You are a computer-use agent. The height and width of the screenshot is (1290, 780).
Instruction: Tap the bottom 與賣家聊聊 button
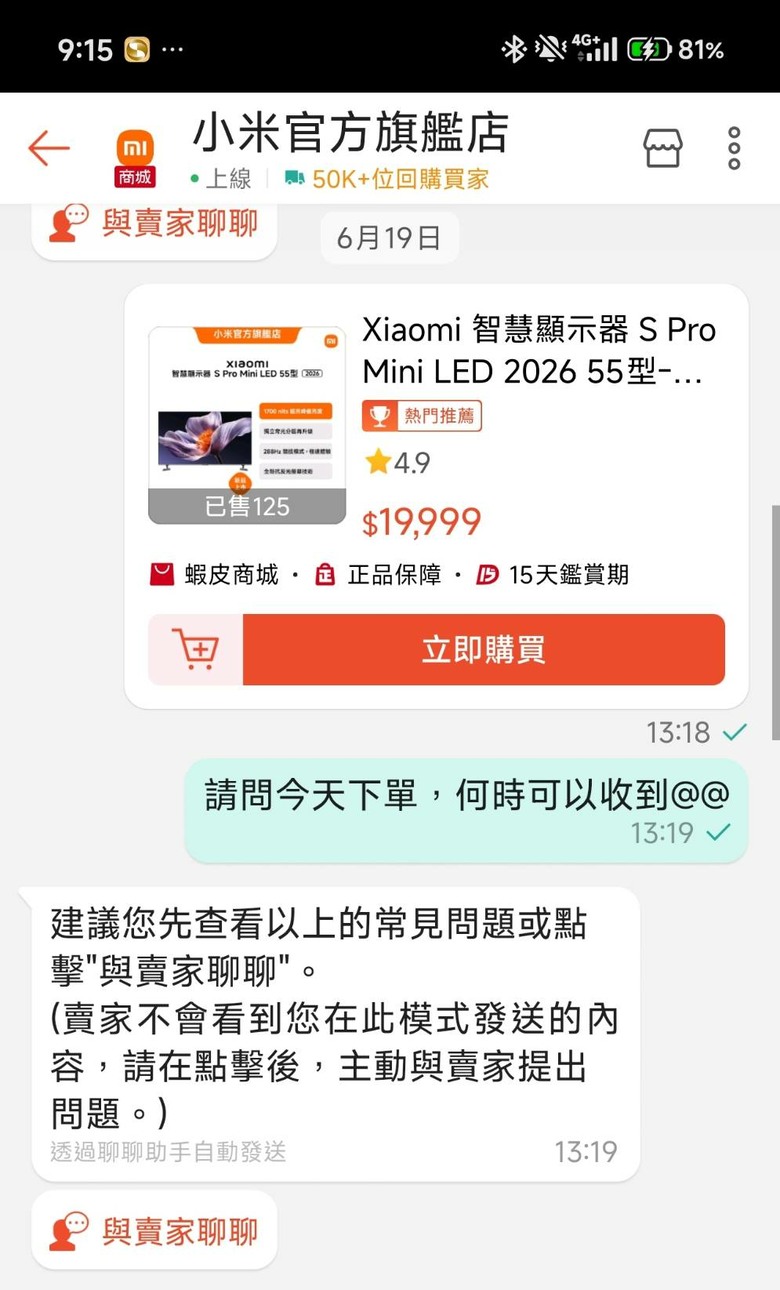pos(154,1230)
